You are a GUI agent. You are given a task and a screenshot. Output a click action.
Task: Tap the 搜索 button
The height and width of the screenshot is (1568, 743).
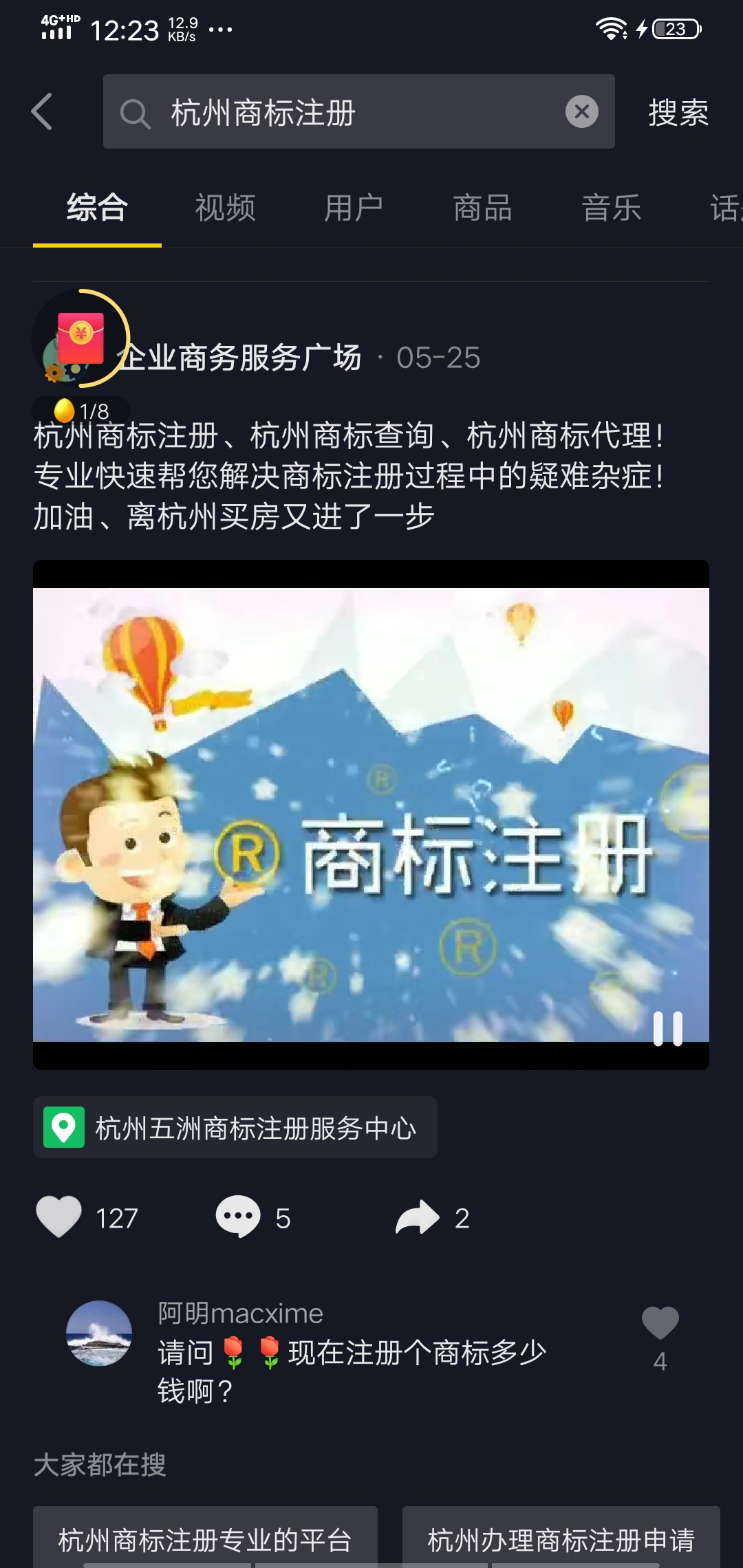(x=678, y=113)
